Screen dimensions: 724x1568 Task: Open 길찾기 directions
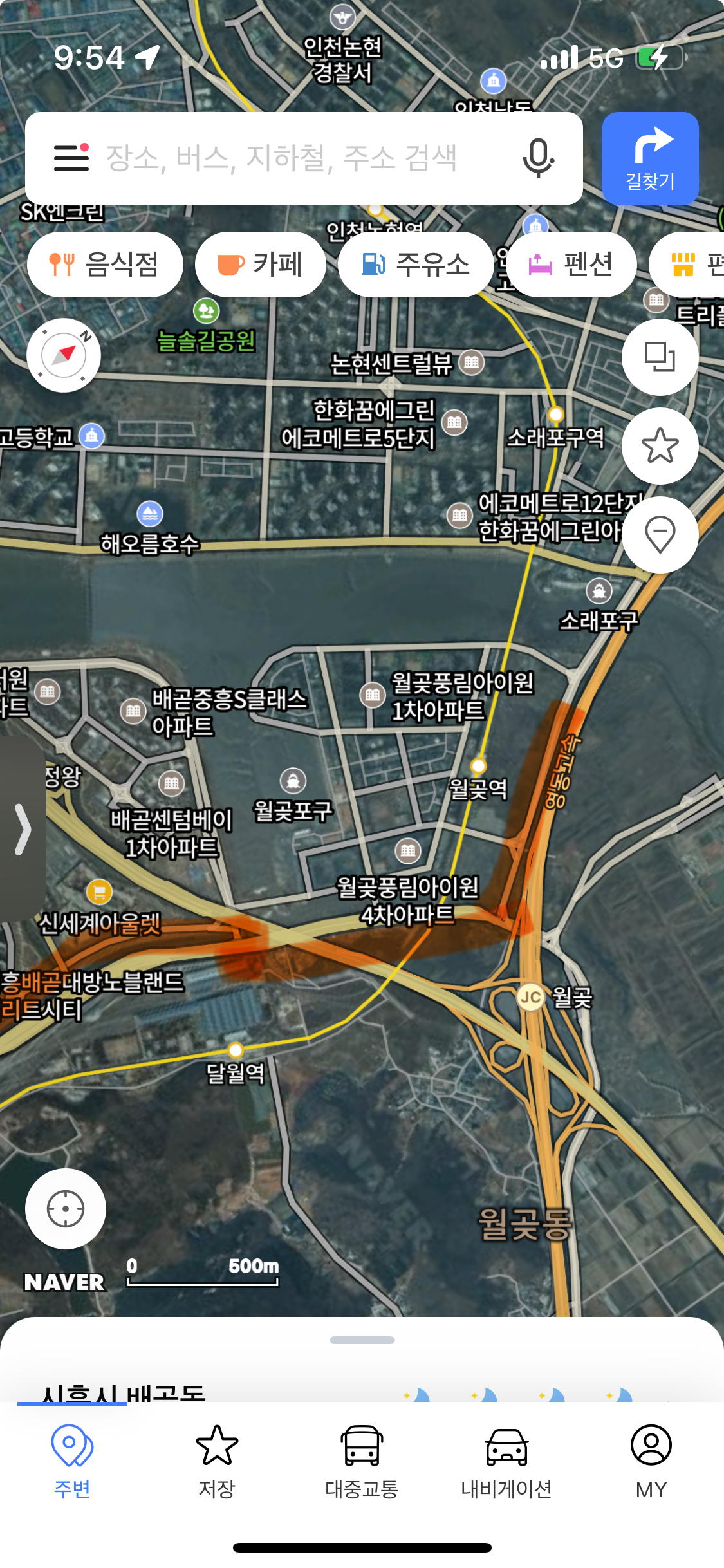[650, 158]
